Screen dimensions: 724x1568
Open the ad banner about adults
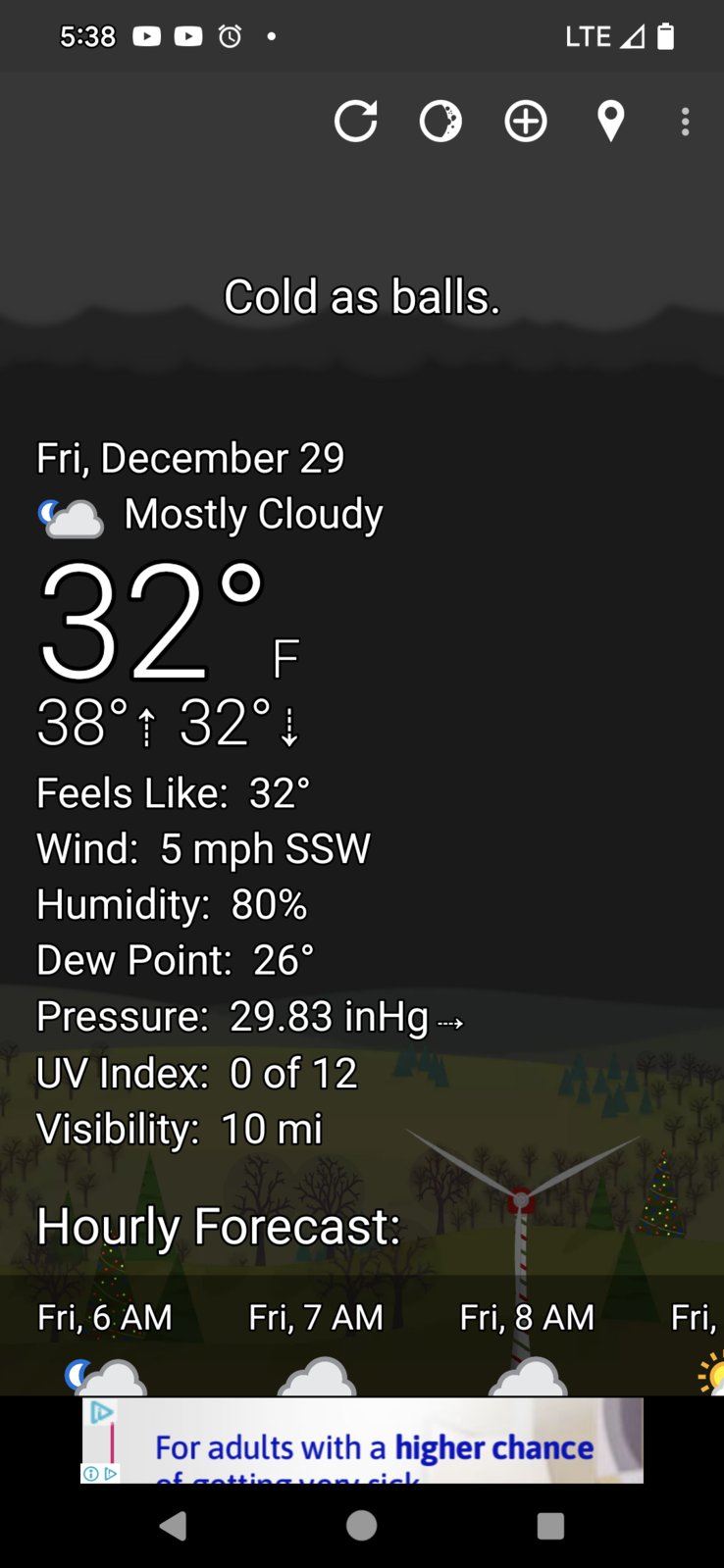[x=373, y=1446]
